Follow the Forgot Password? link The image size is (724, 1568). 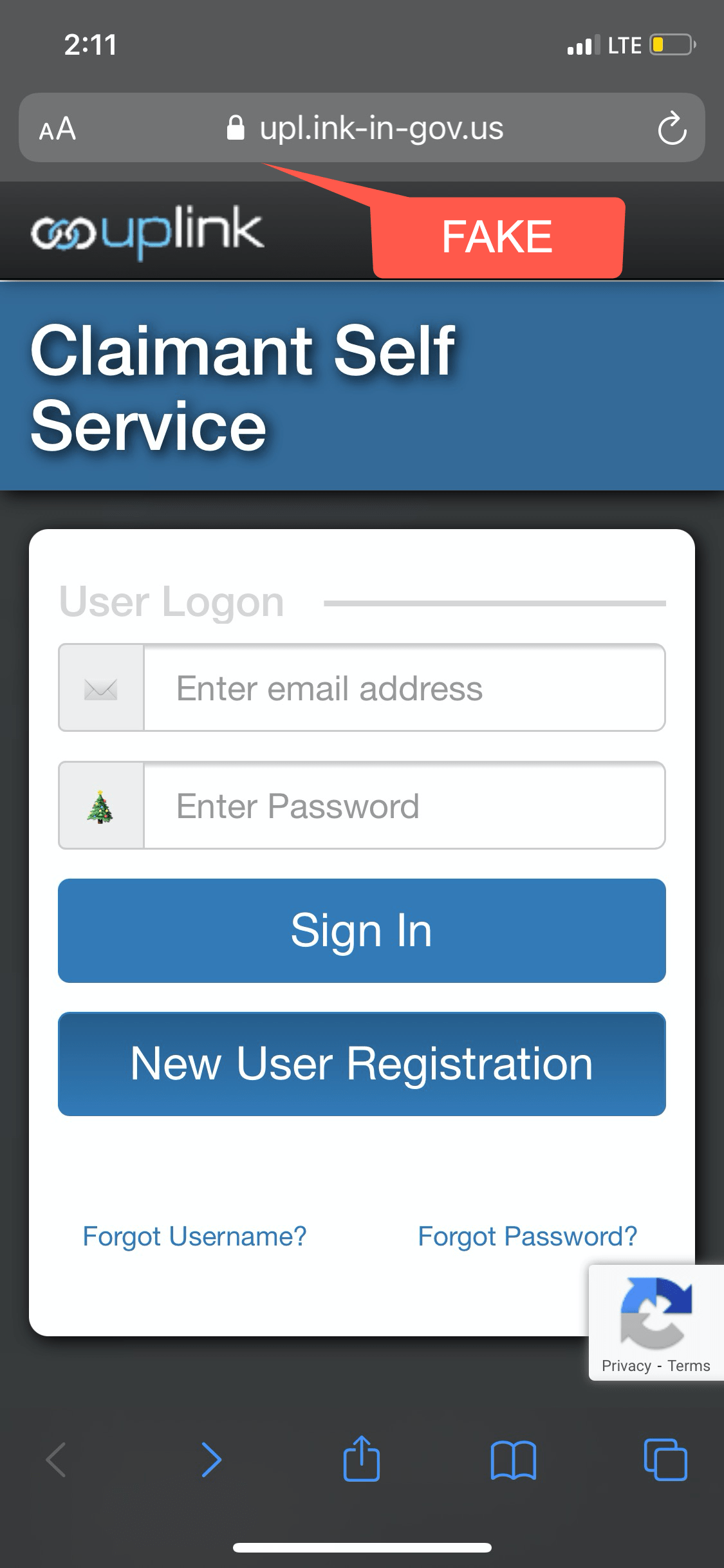(x=528, y=1237)
